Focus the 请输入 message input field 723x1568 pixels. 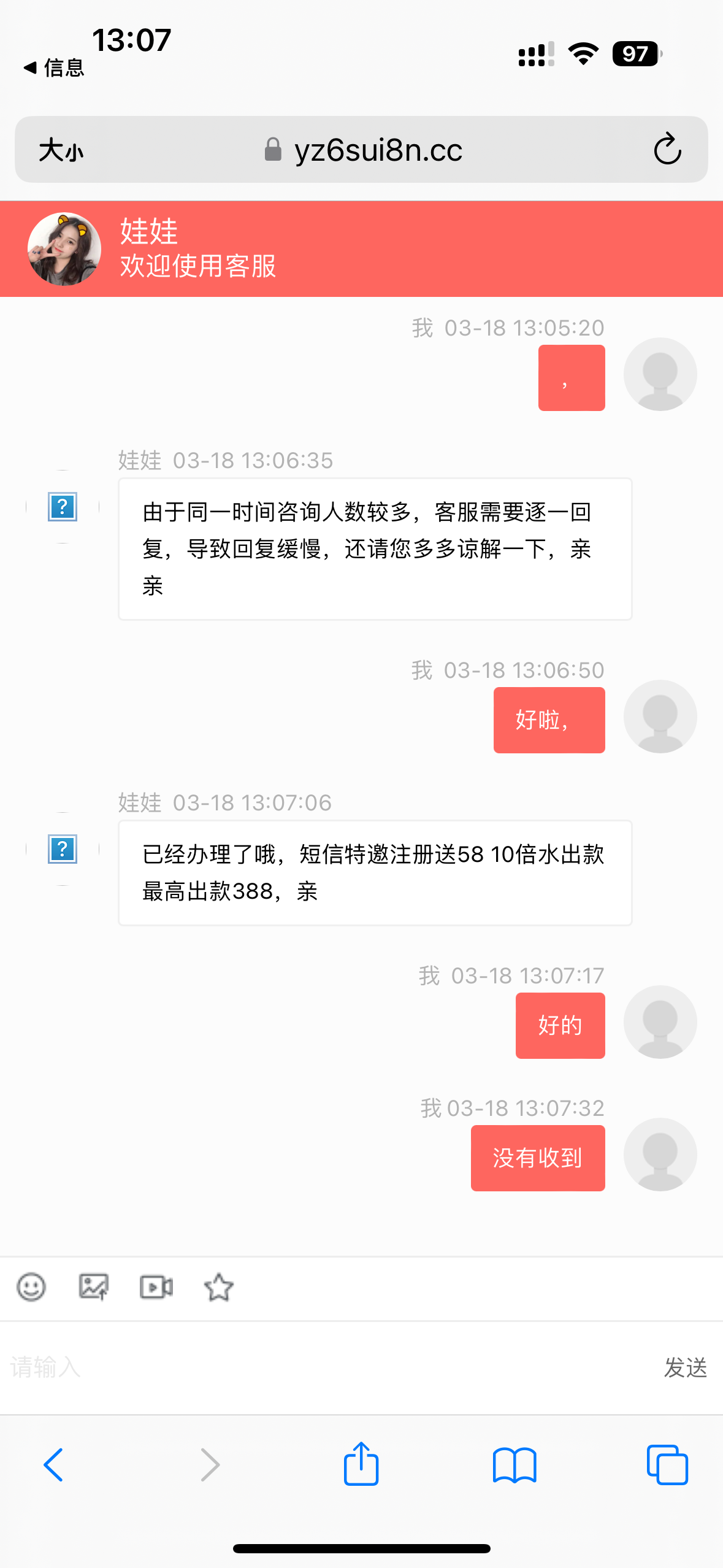click(319, 1367)
